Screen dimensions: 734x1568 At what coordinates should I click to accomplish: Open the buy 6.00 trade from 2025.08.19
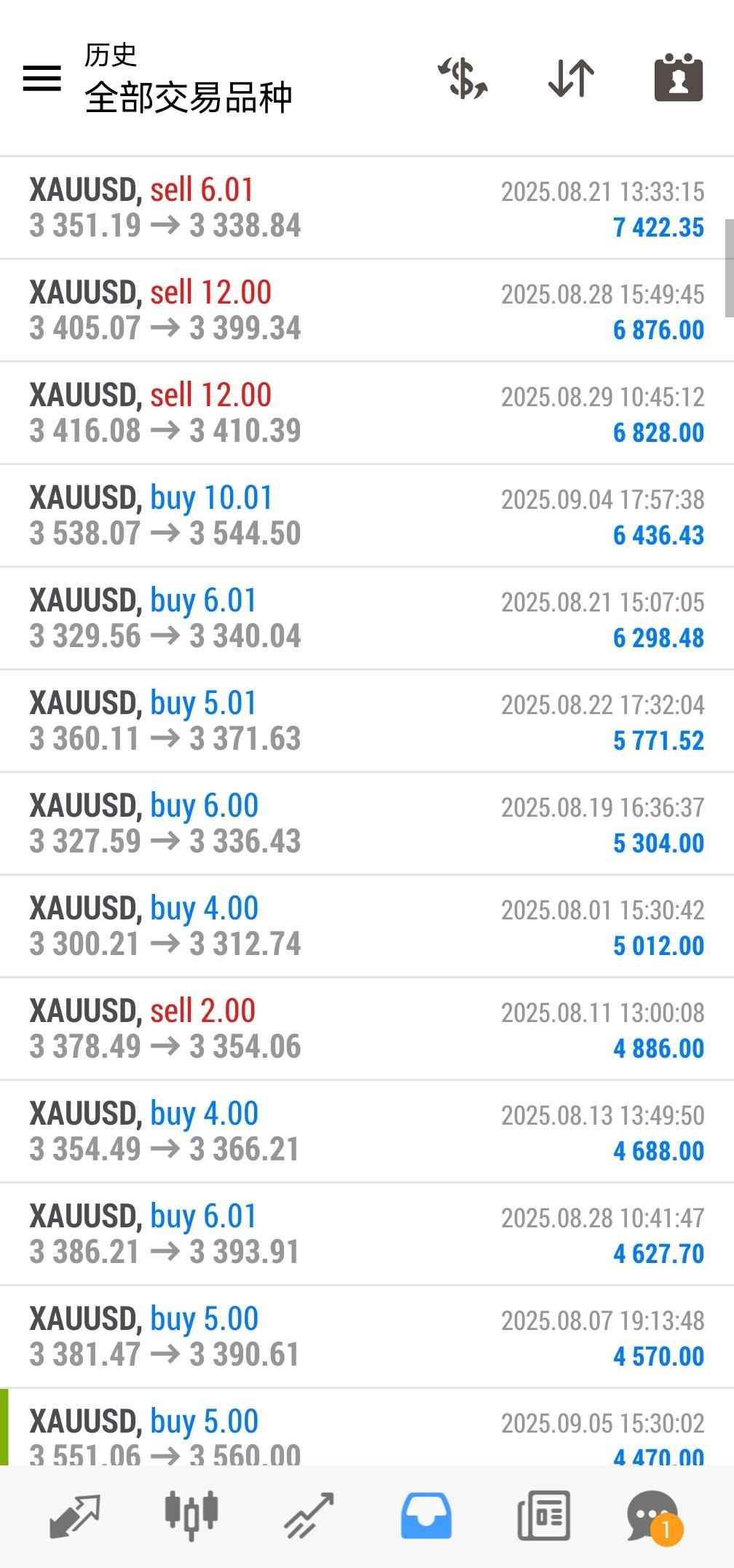coord(367,824)
